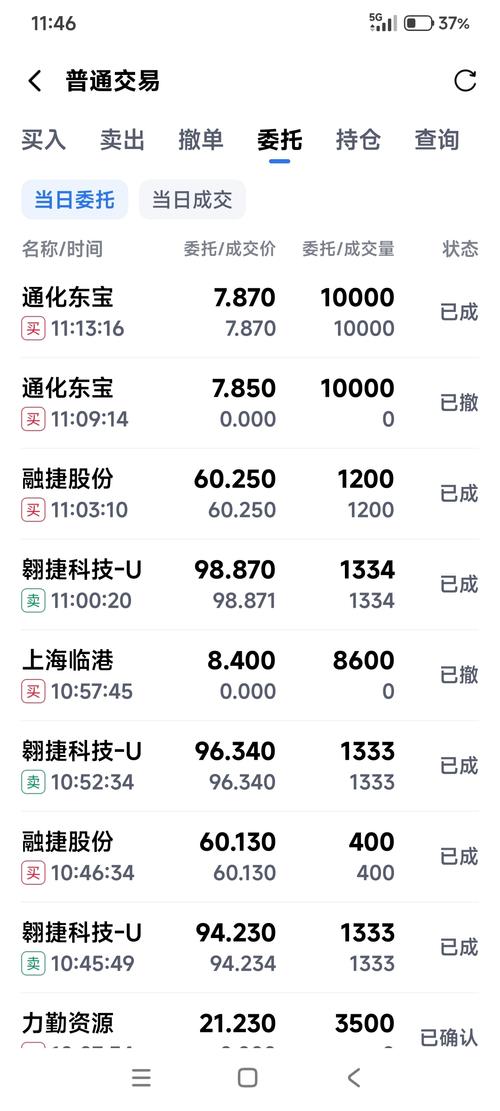
Task: Open 通化东宝 order at 11:13:16
Action: (250, 312)
